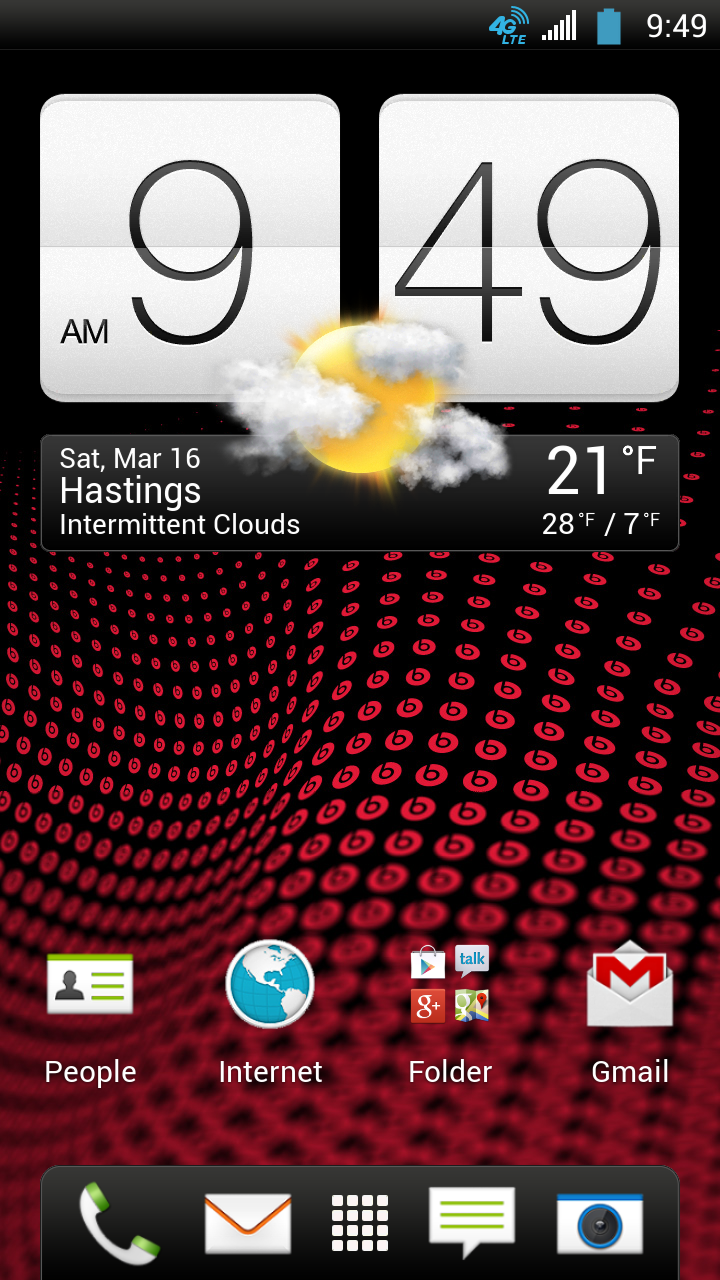
Task: Open Messages in the dock
Action: pyautogui.click(x=472, y=1221)
